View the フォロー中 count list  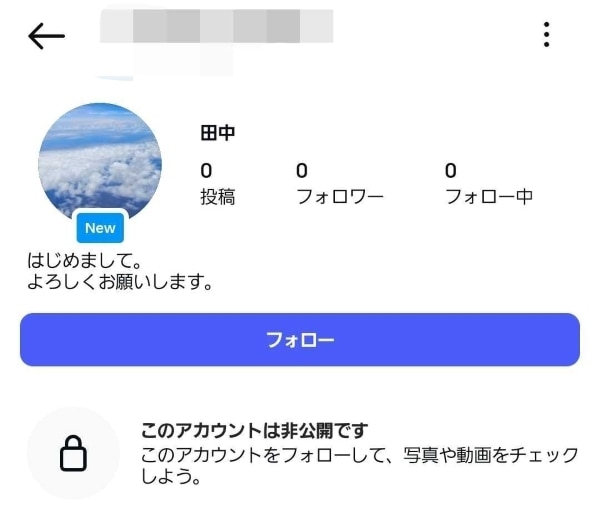[x=488, y=184]
